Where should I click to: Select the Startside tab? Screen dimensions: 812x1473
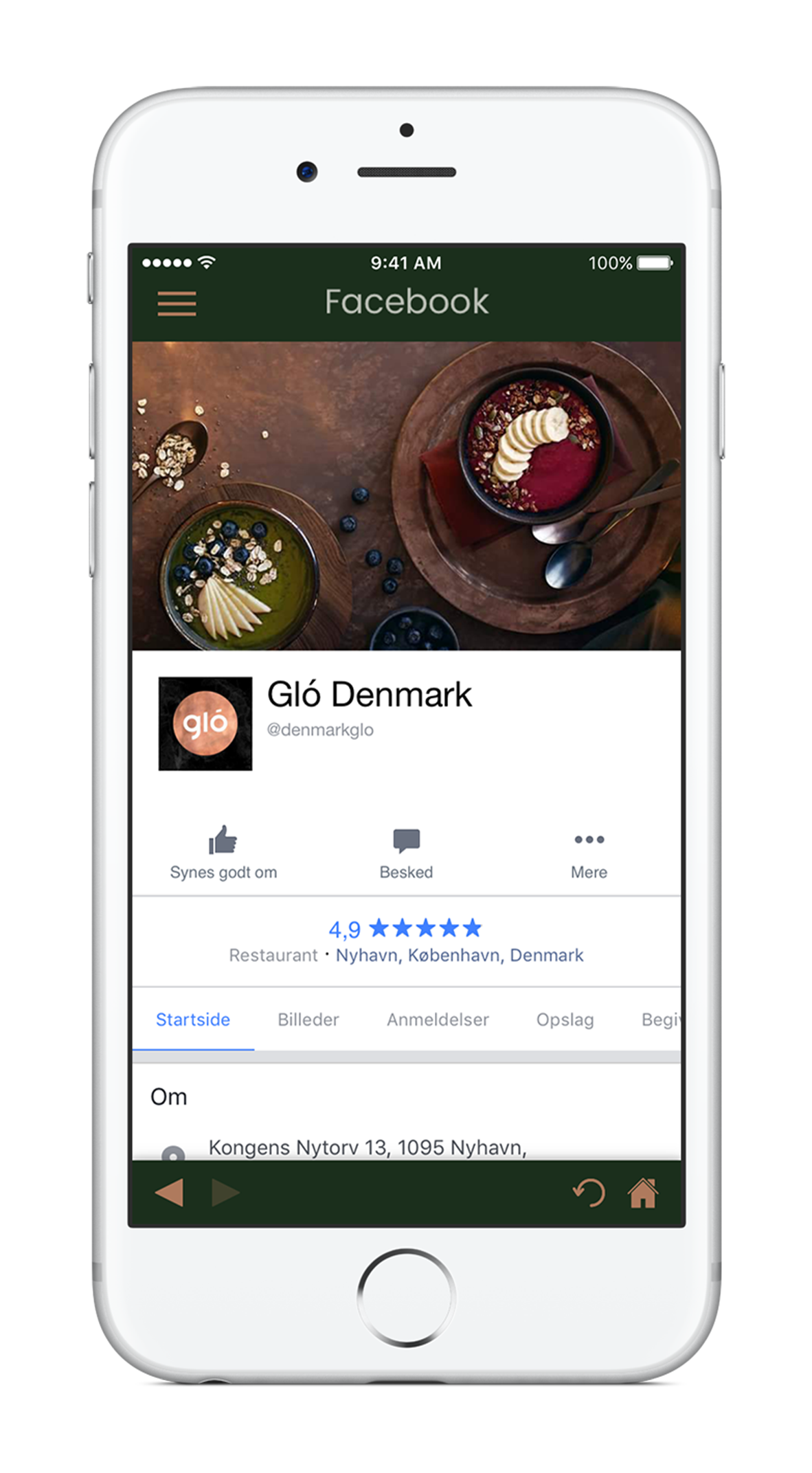pyautogui.click(x=193, y=1020)
